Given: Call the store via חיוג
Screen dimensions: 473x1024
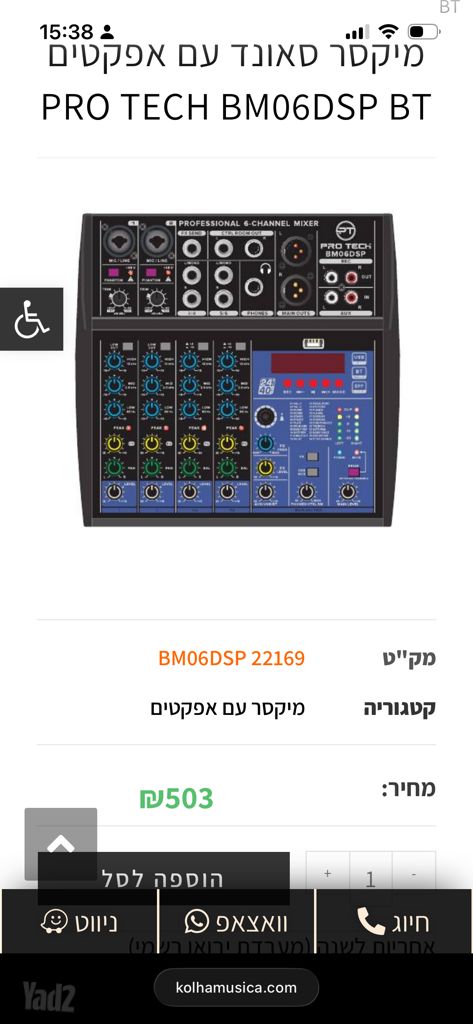Looking at the screenshot, I should pyautogui.click(x=394, y=921).
